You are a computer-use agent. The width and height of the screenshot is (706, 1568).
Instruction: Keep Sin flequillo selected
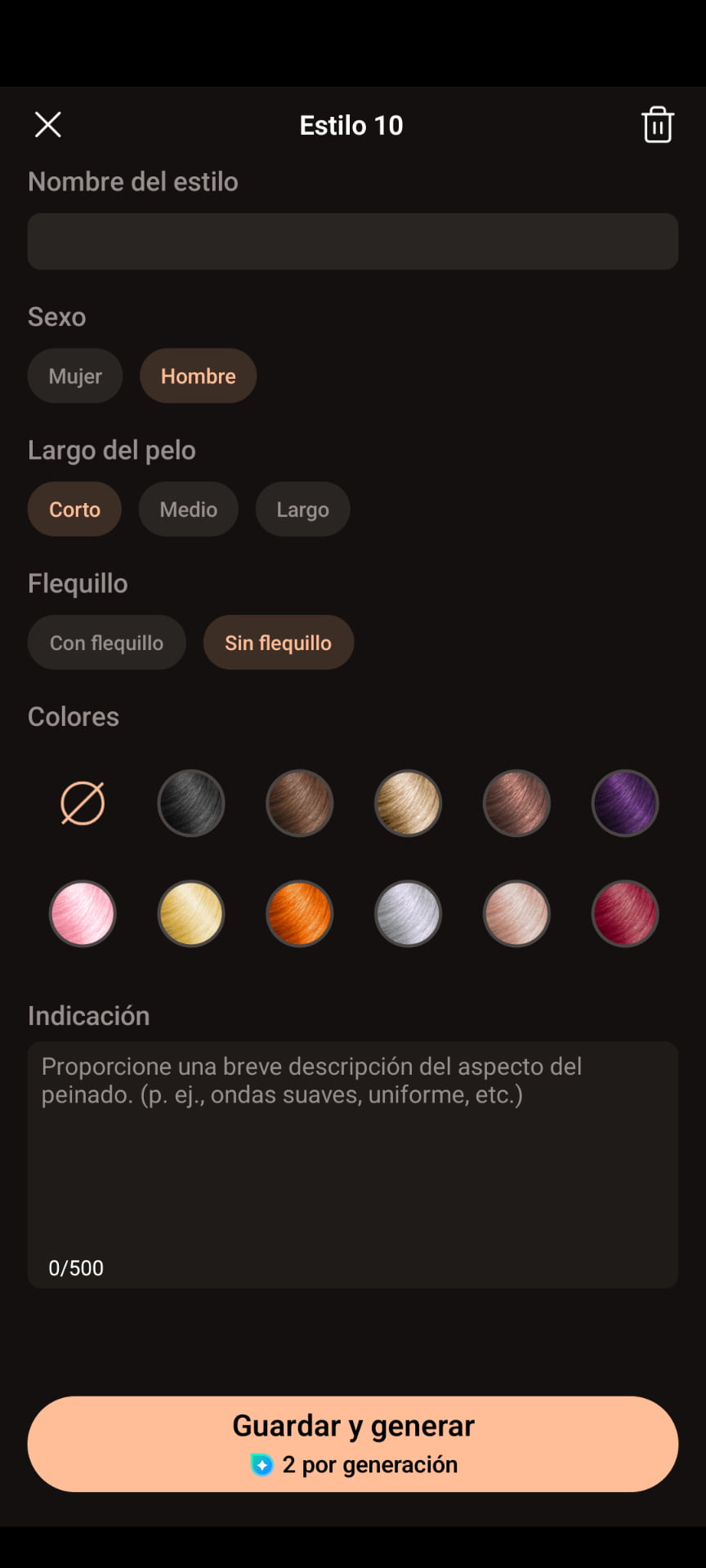click(278, 643)
